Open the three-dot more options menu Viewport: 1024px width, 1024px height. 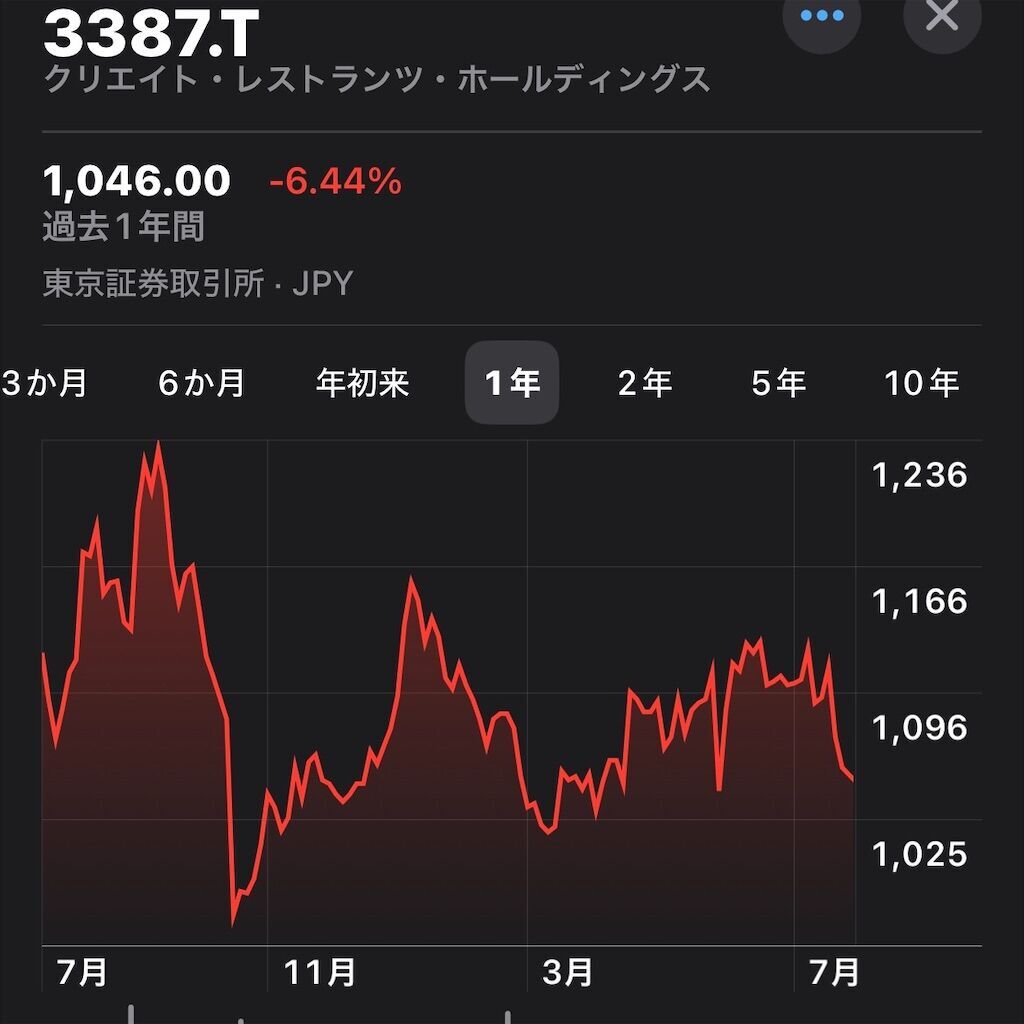821,17
